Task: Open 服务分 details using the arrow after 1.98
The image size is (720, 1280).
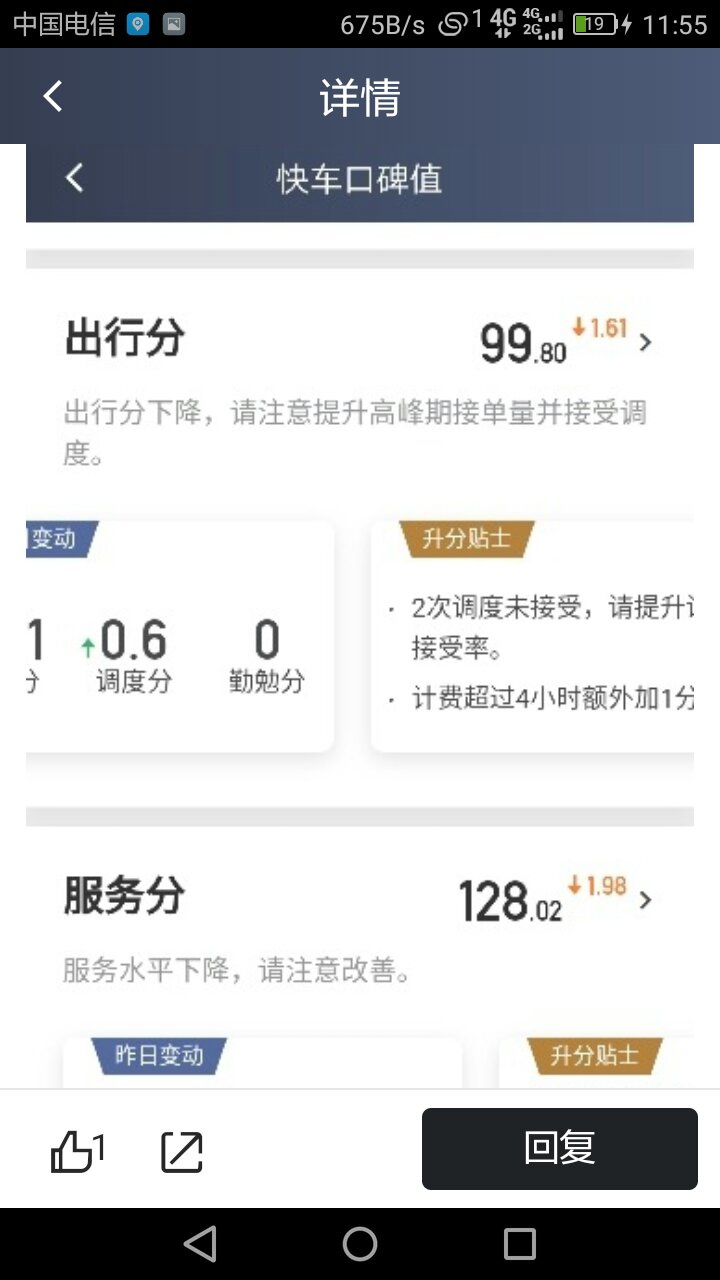Action: [645, 899]
